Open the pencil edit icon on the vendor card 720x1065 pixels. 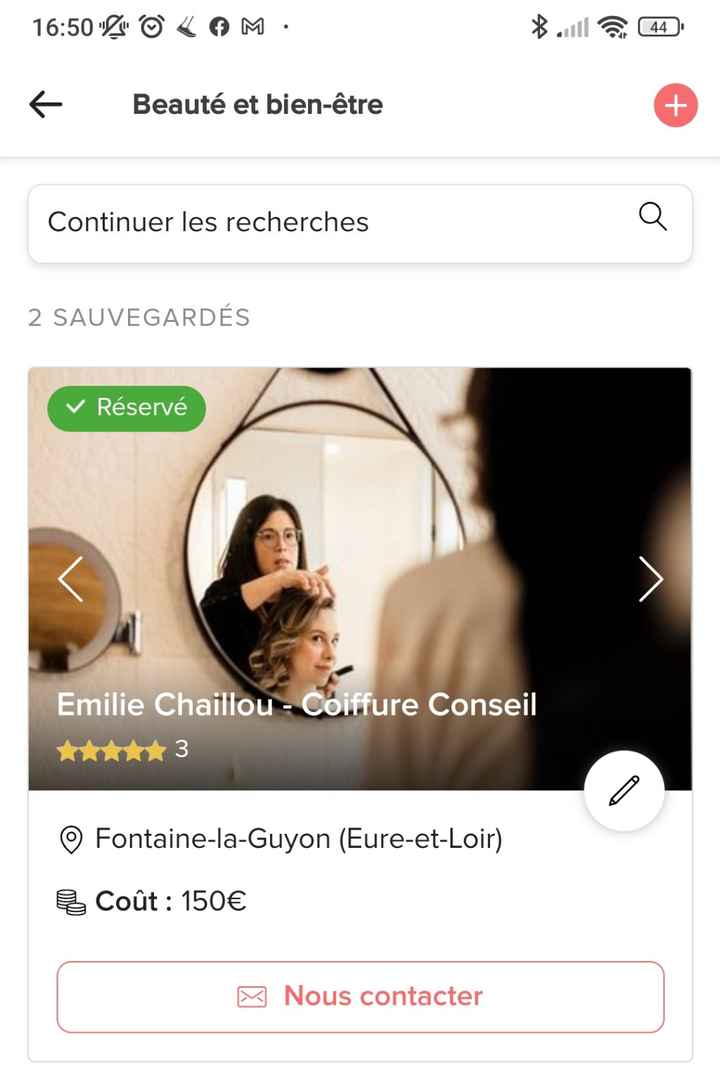(623, 790)
